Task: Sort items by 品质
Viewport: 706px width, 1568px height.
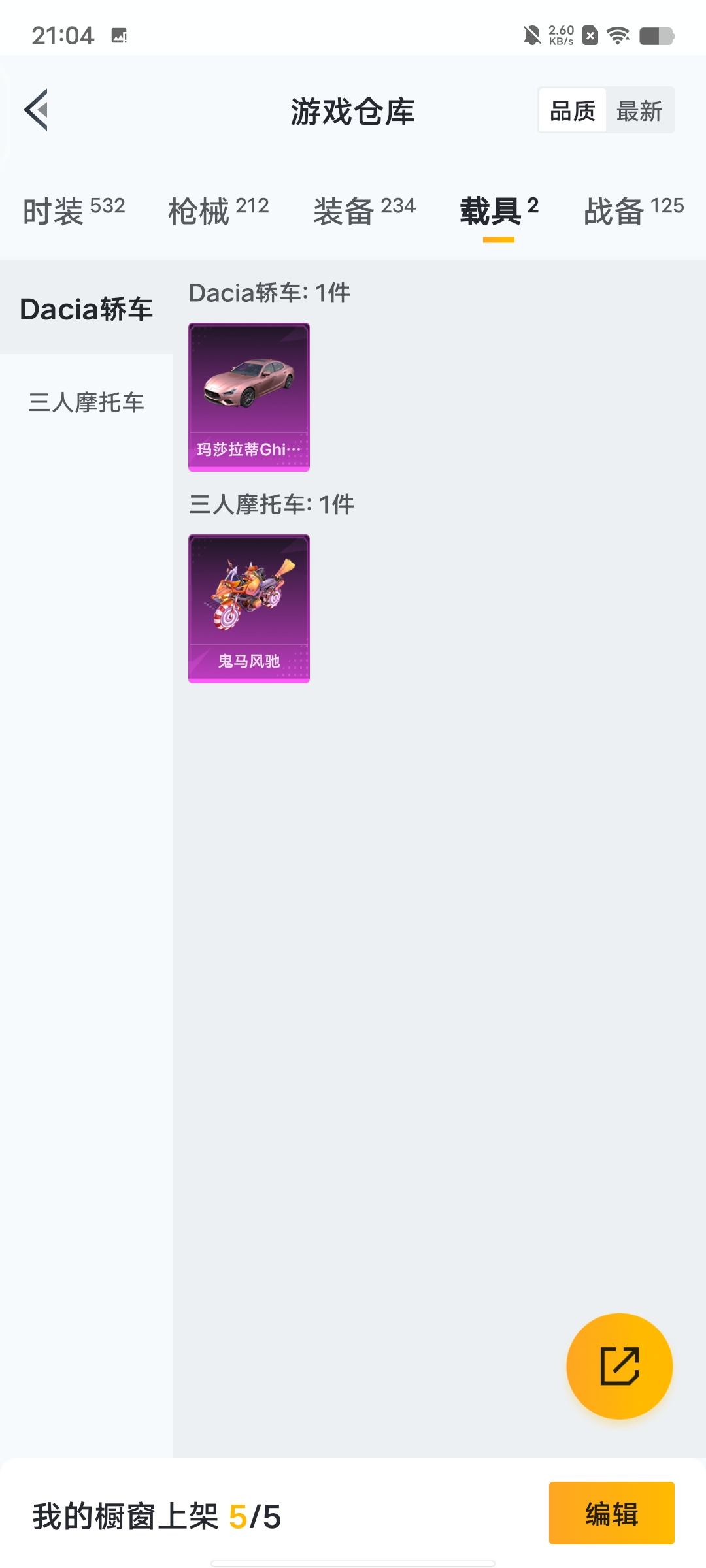Action: [573, 110]
